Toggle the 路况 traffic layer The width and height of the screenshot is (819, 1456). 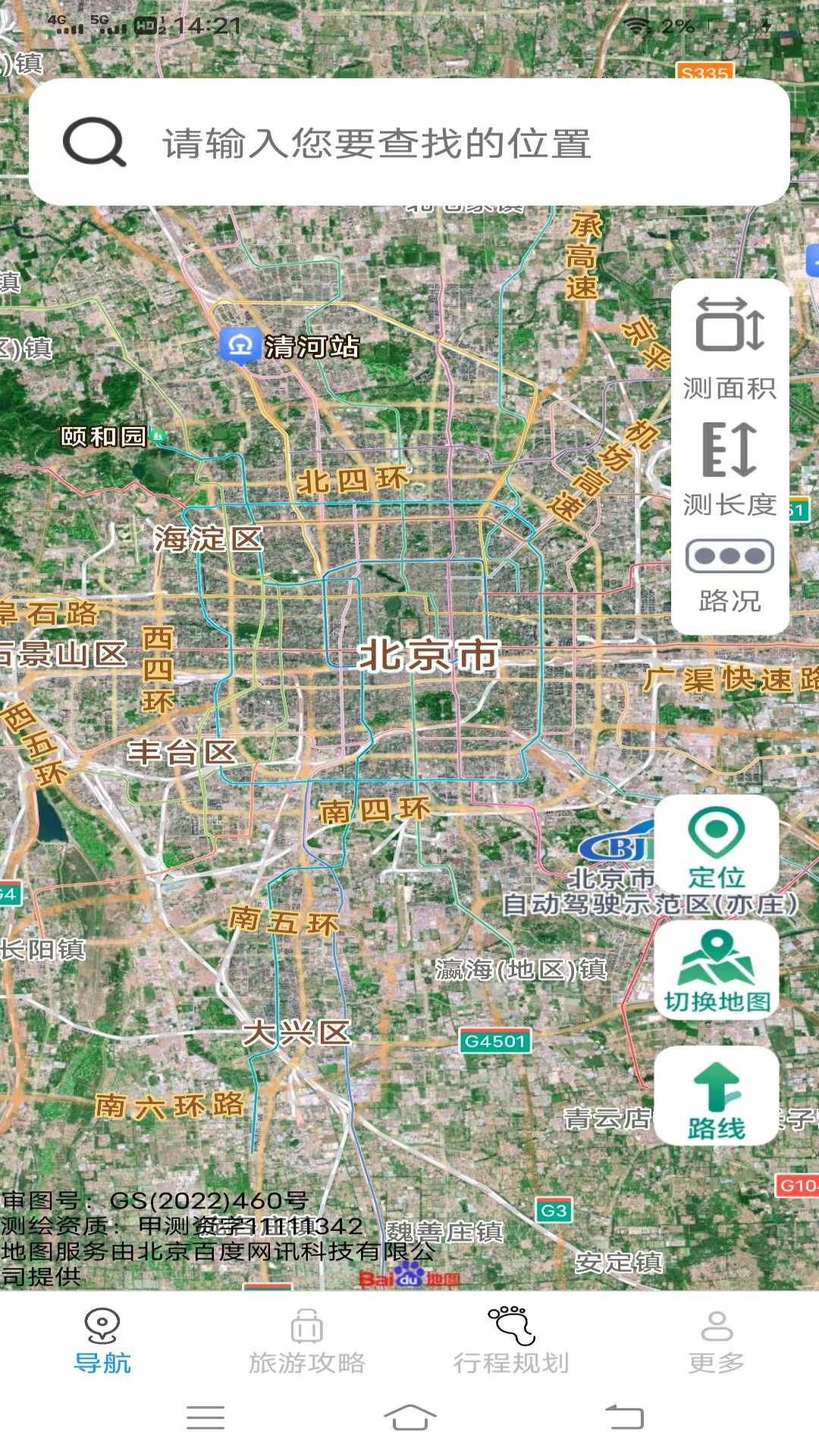coord(730,576)
